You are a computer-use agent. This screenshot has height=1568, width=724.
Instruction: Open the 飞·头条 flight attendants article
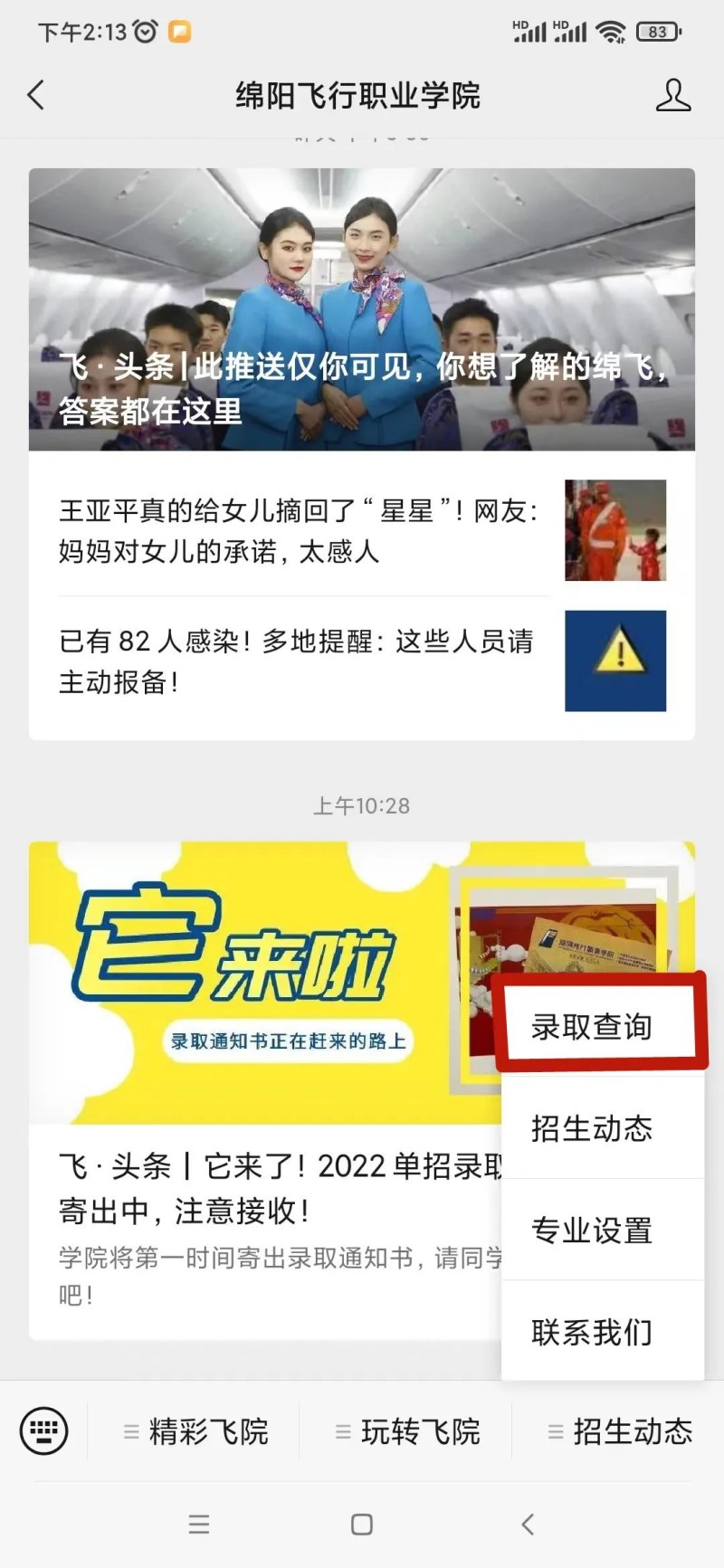click(362, 309)
